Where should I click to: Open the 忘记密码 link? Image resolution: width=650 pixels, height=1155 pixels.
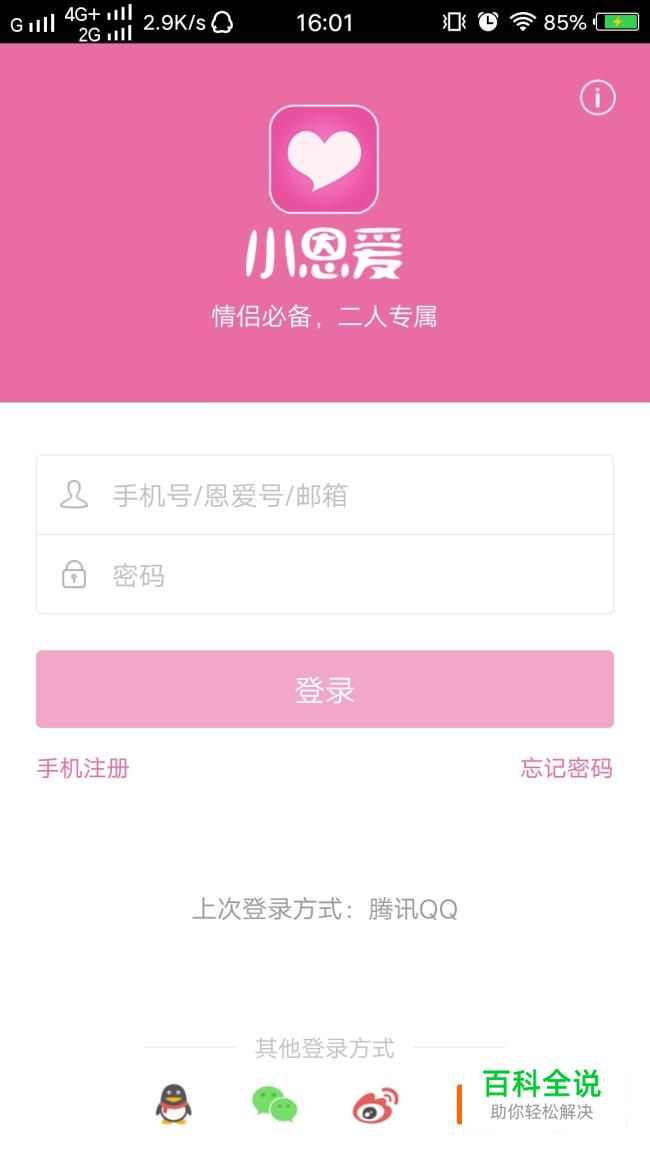[x=566, y=768]
